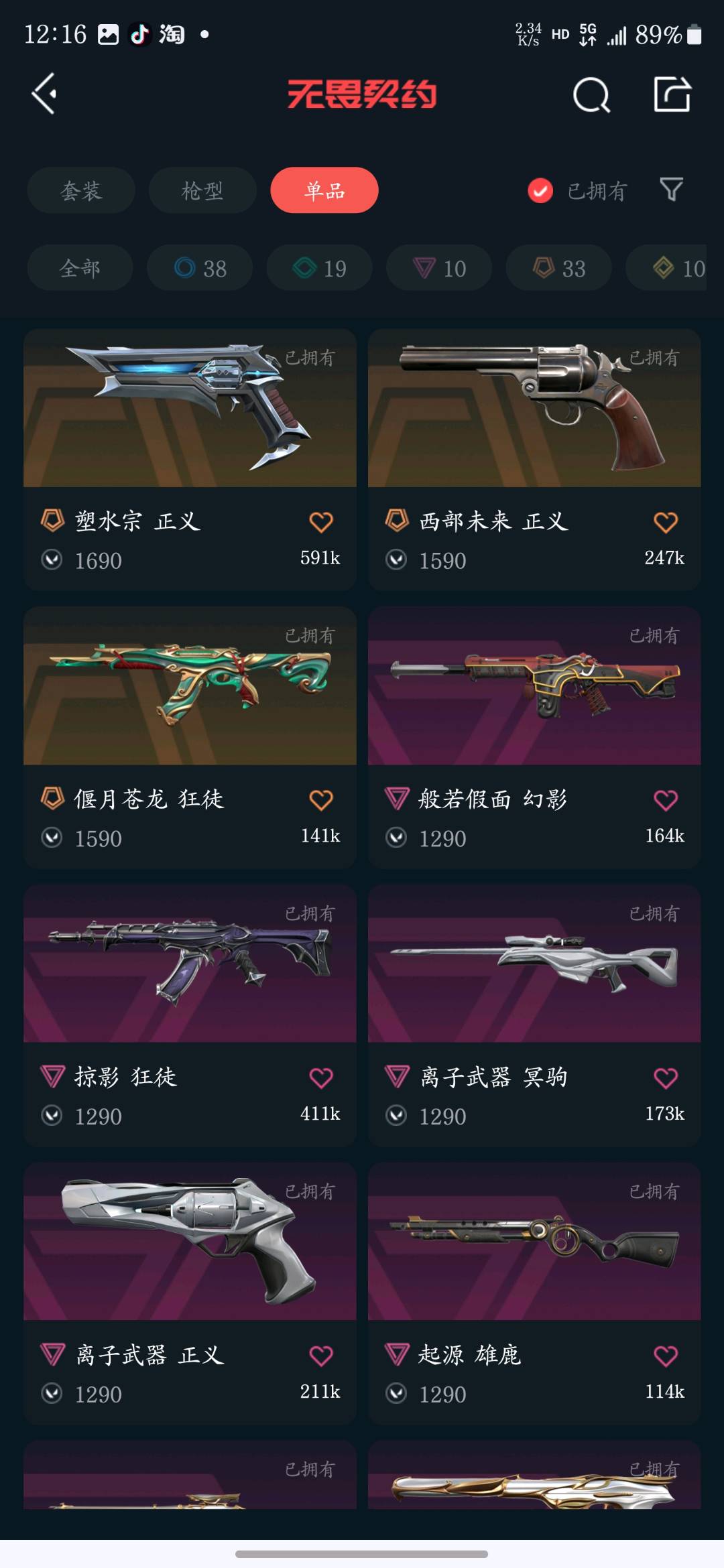
Task: Open the search icon in header
Action: [591, 95]
